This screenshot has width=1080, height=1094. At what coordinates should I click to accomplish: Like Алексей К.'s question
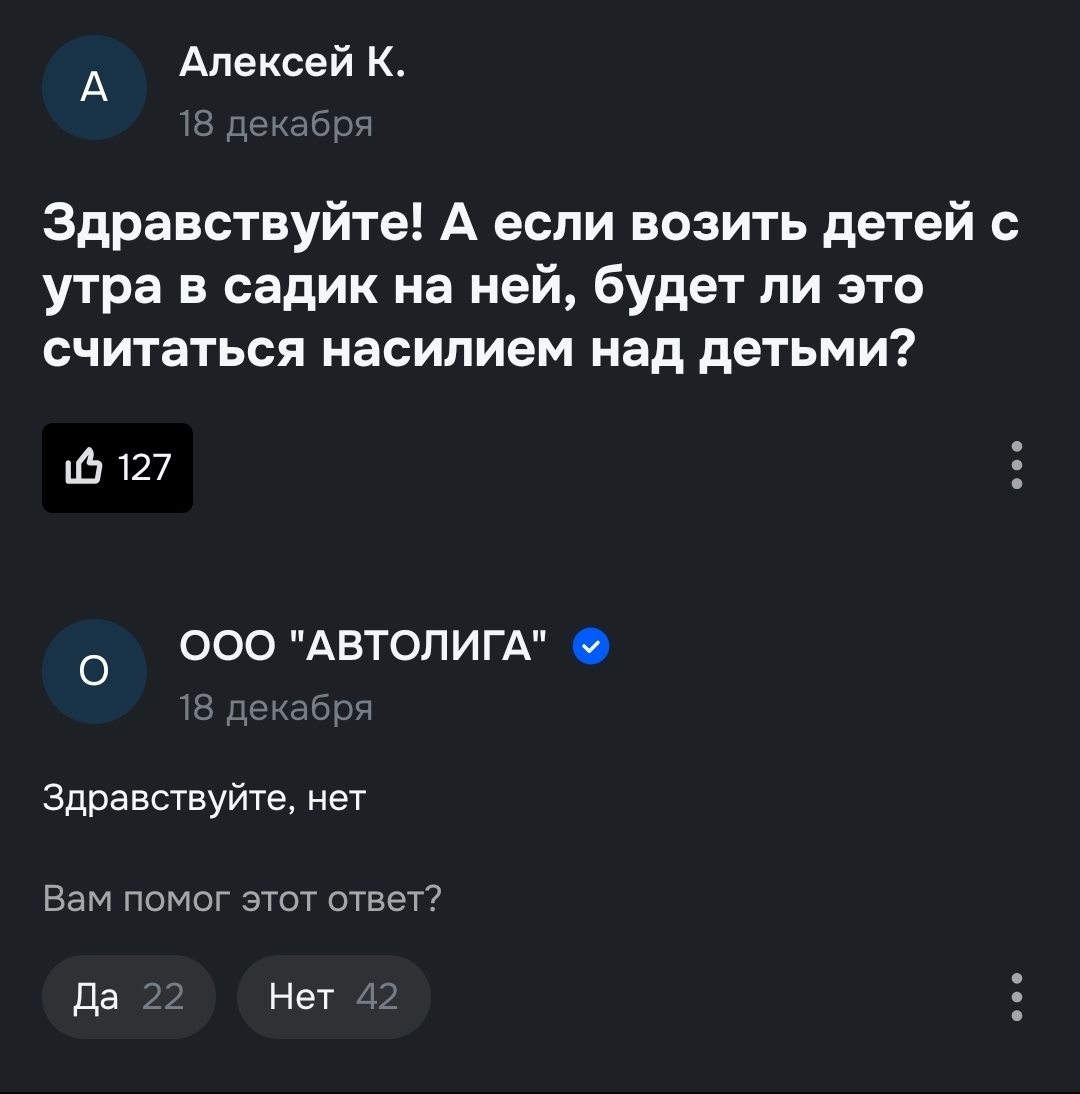pos(117,468)
